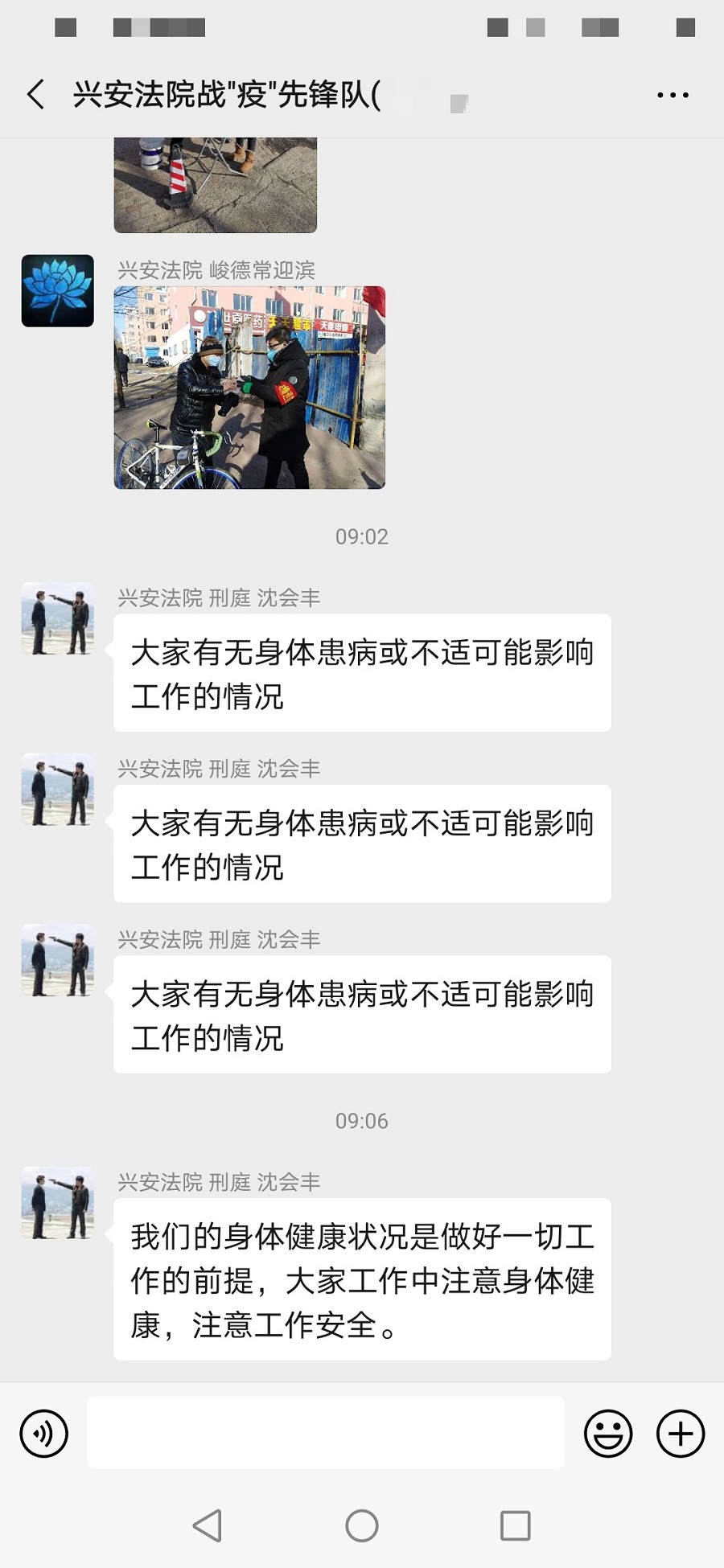Open recent apps via square button
The image size is (724, 1568).
515,1525
